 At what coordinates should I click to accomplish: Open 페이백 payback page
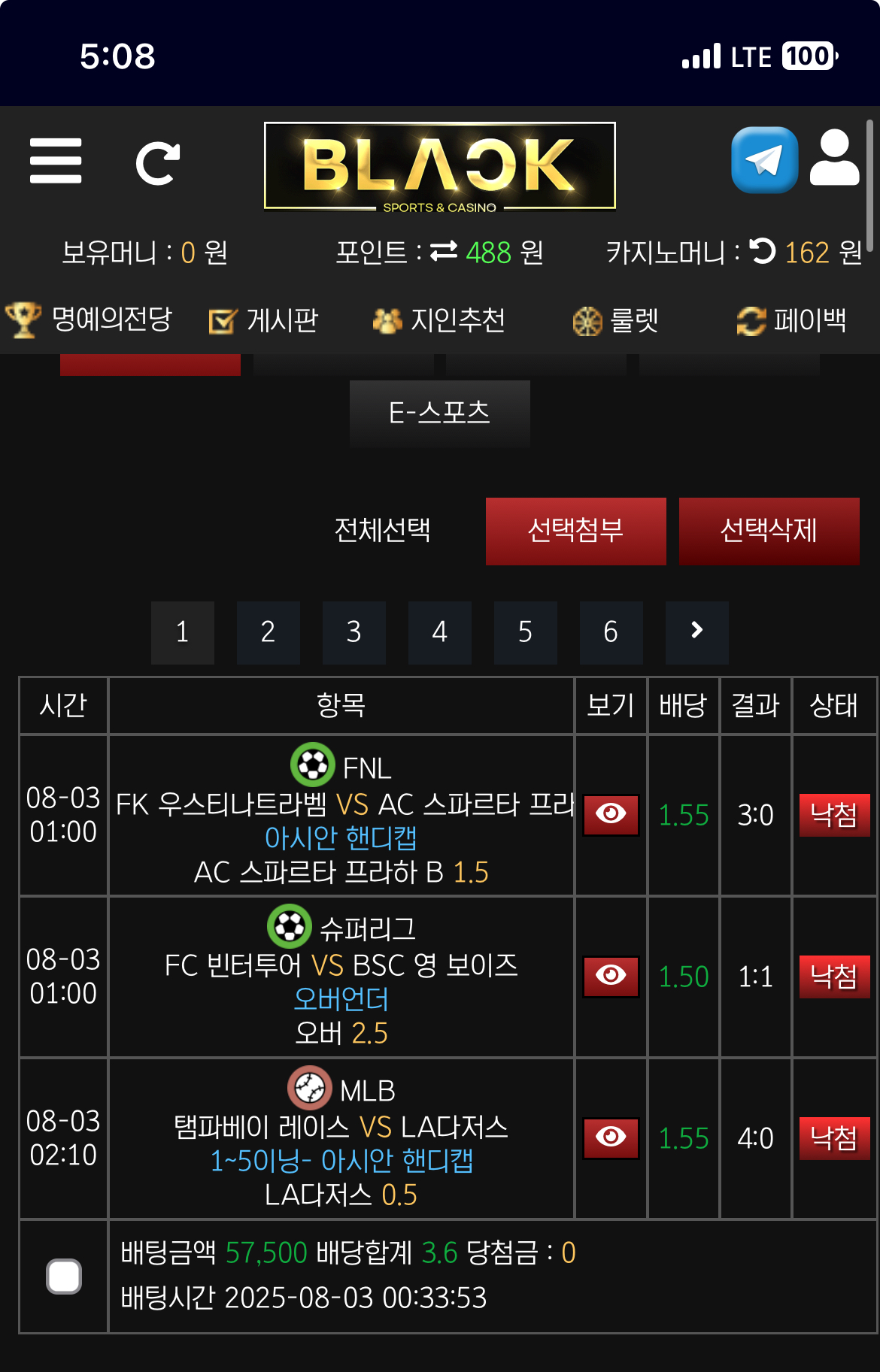792,321
